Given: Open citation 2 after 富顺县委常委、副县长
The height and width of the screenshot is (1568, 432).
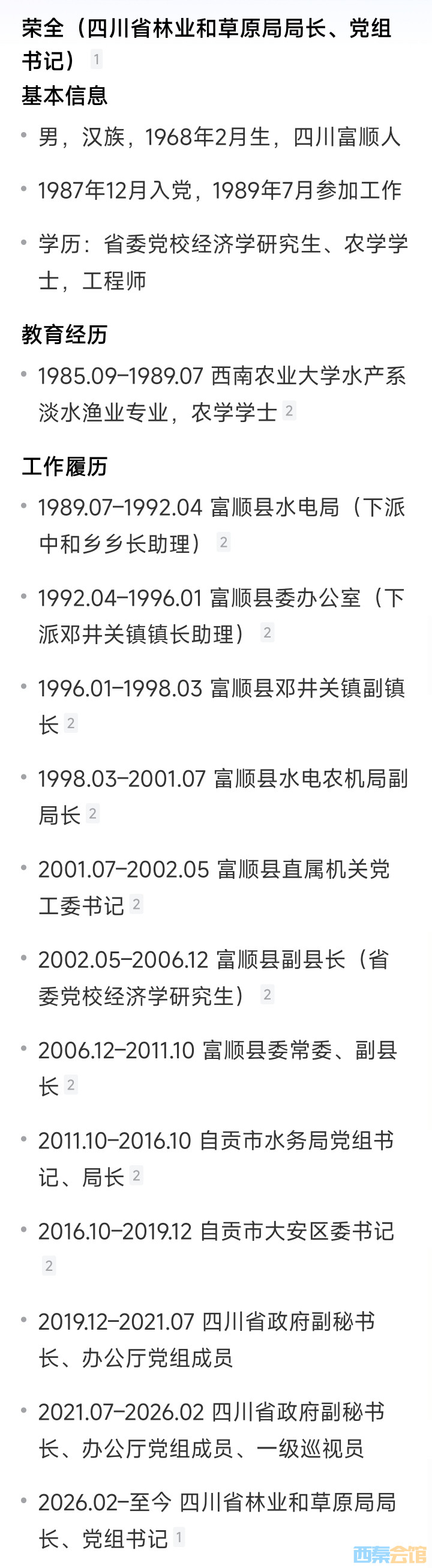Looking at the screenshot, I should point(71,1085).
